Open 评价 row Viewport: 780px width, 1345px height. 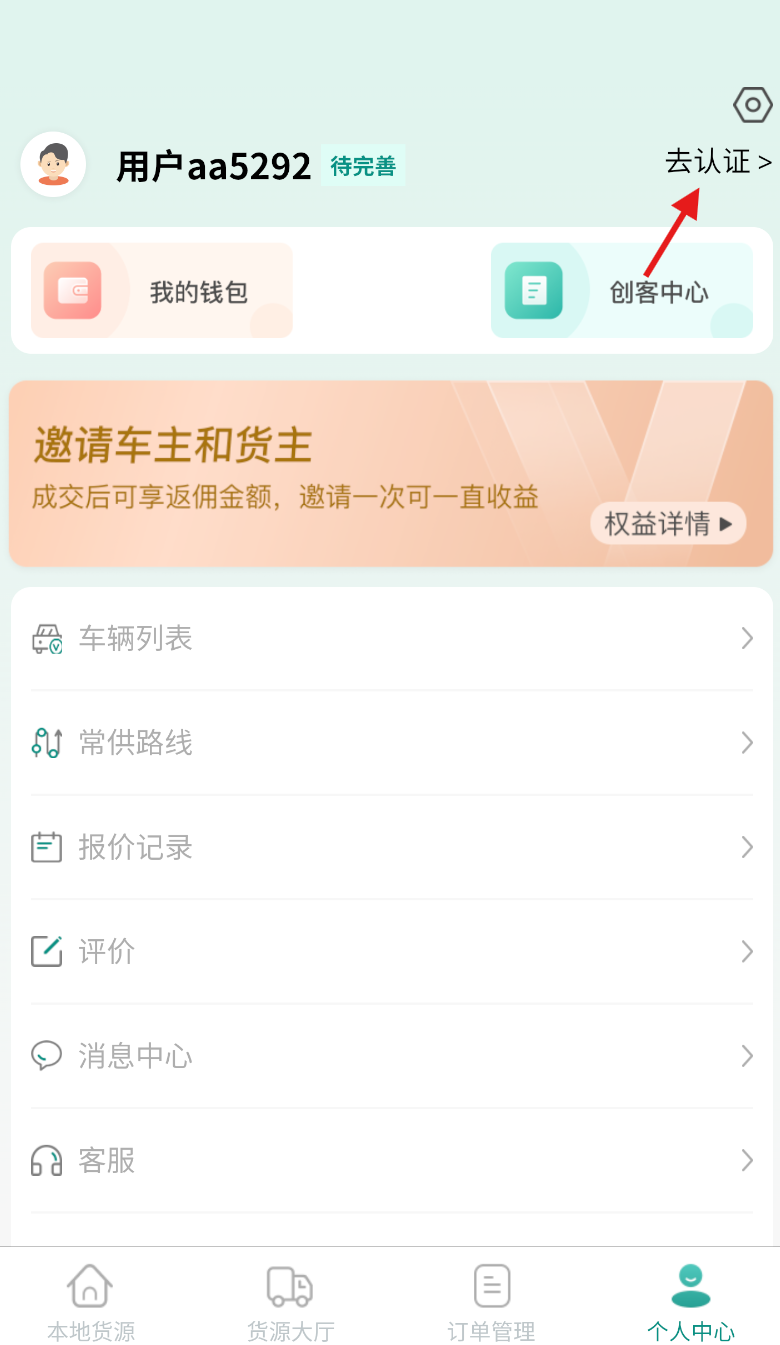pyautogui.click(x=391, y=951)
